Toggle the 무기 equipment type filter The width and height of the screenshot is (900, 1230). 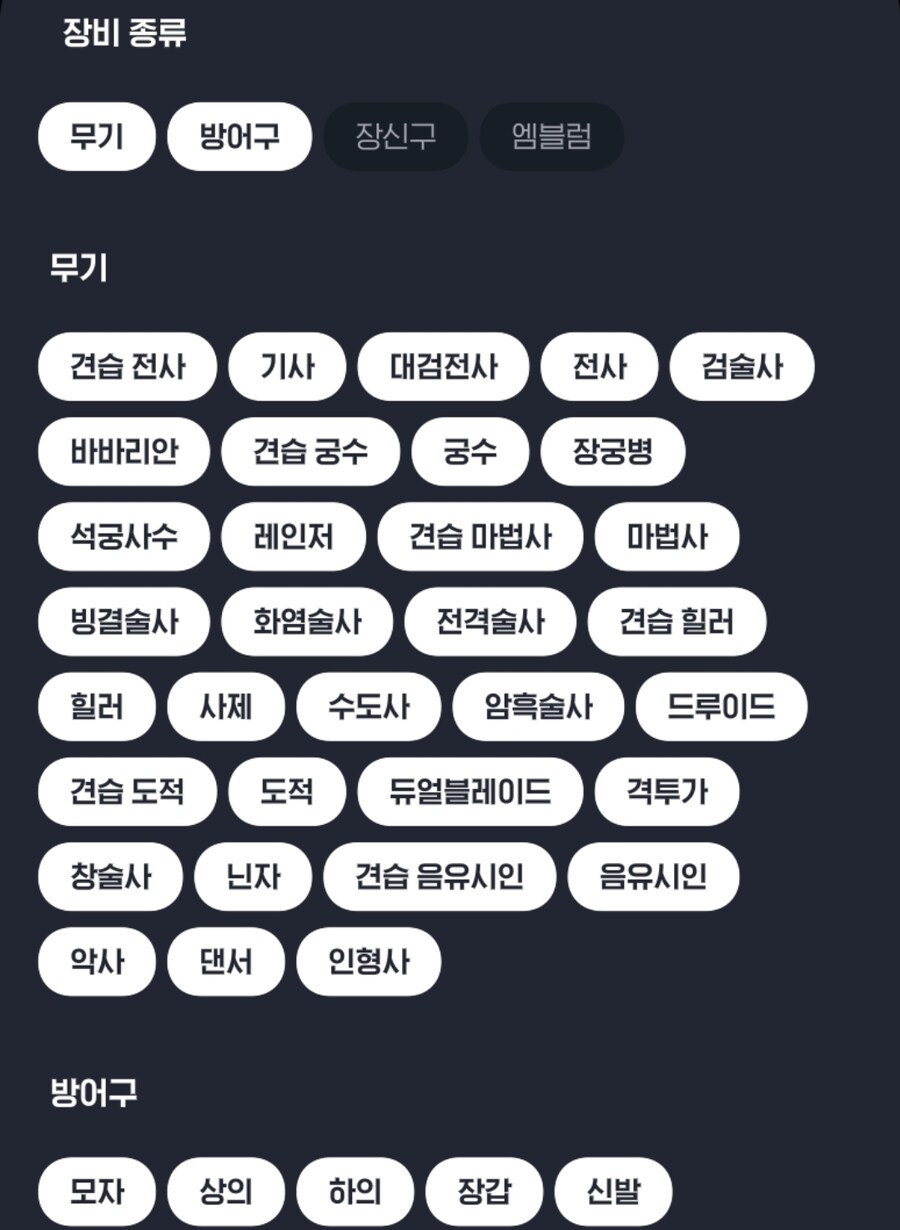[x=96, y=136]
